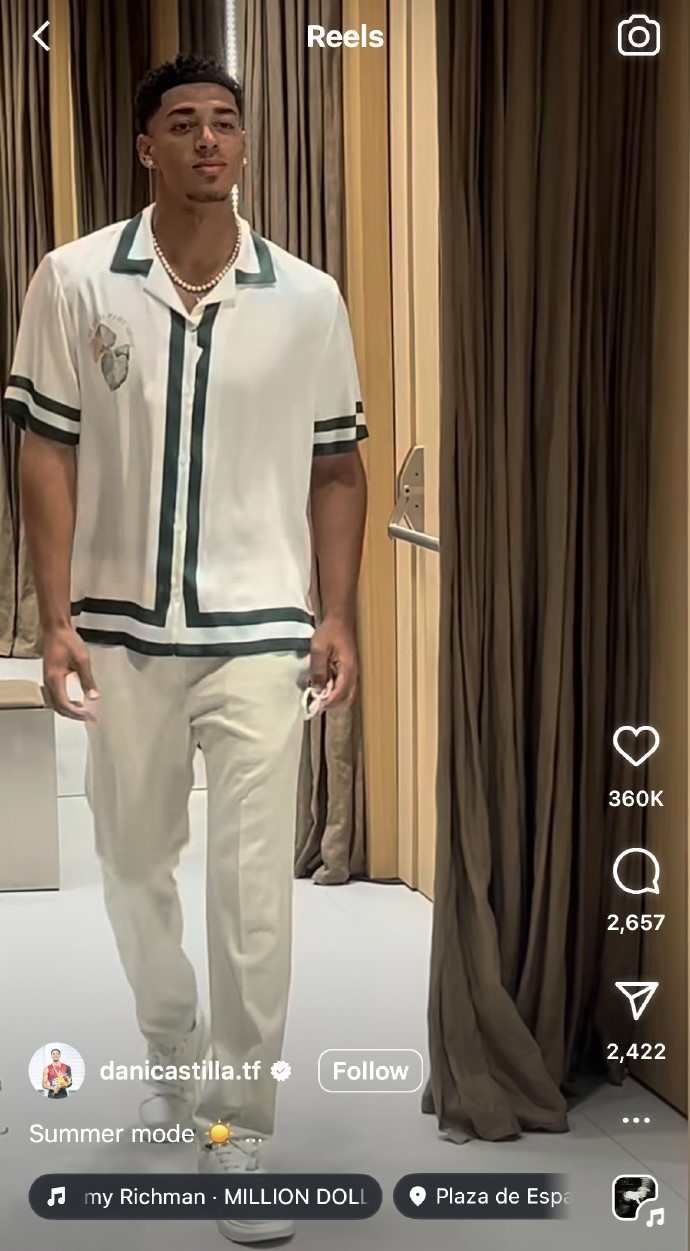Open the camera to create a reel
690x1251 pixels.
[639, 37]
